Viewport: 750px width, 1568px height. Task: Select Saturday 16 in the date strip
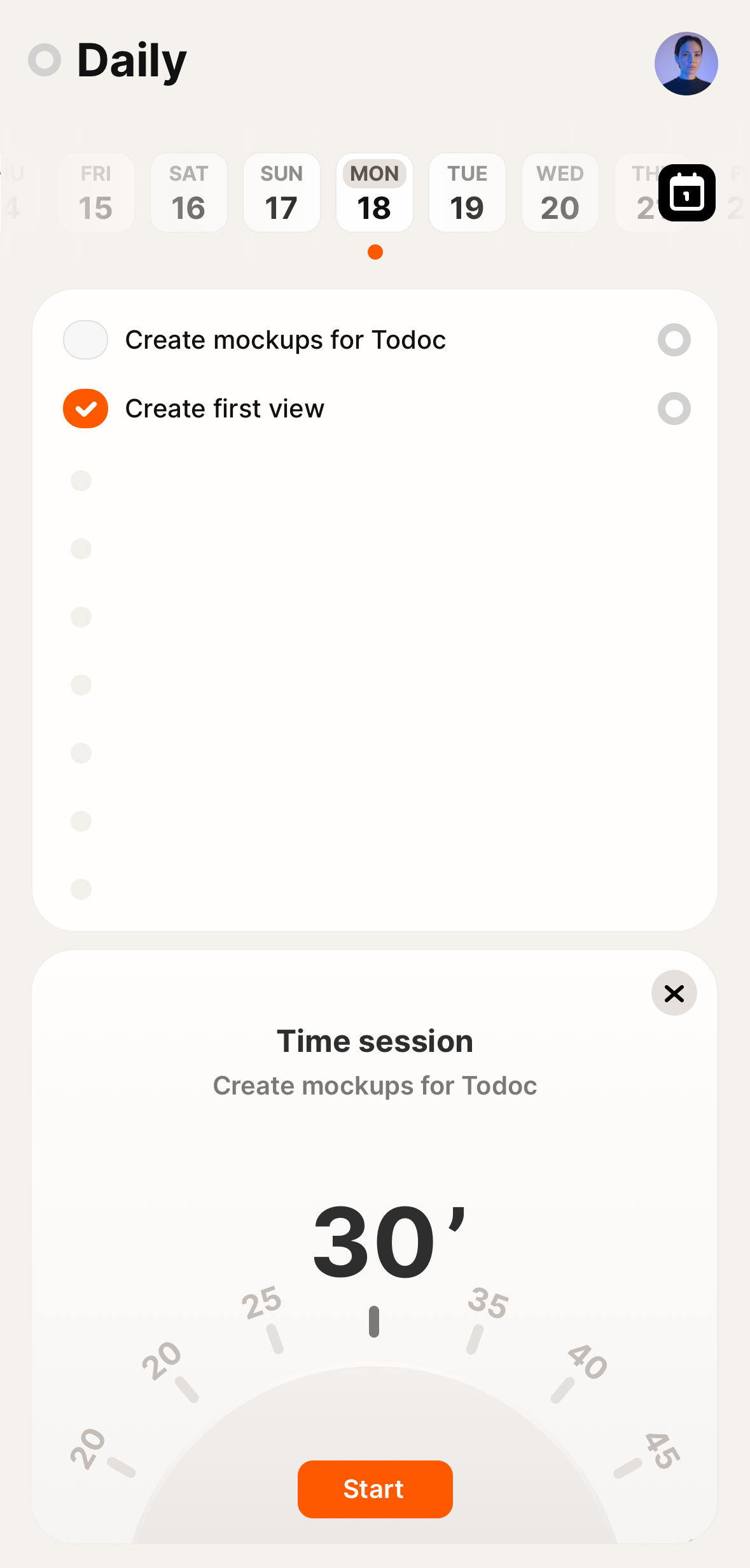189,193
